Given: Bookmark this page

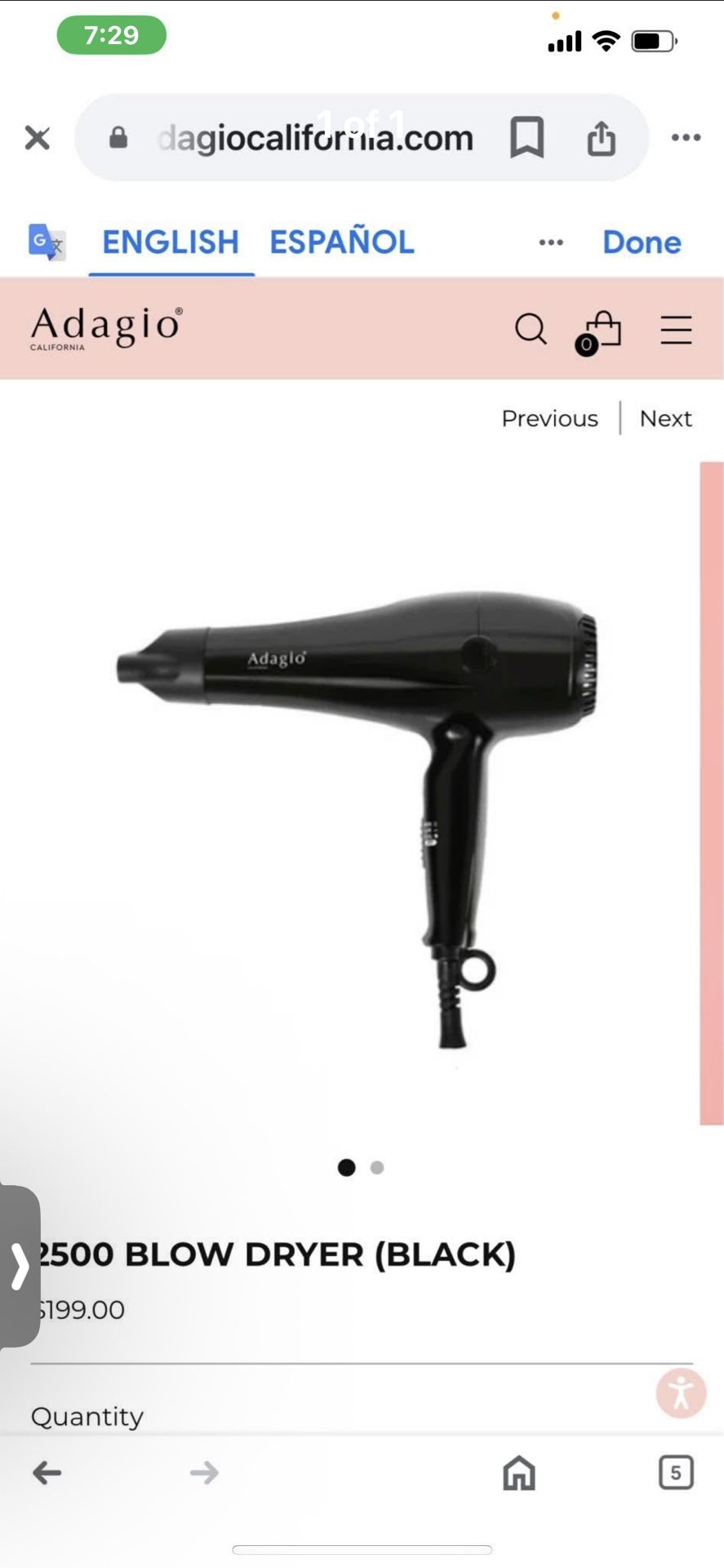Looking at the screenshot, I should (x=526, y=137).
